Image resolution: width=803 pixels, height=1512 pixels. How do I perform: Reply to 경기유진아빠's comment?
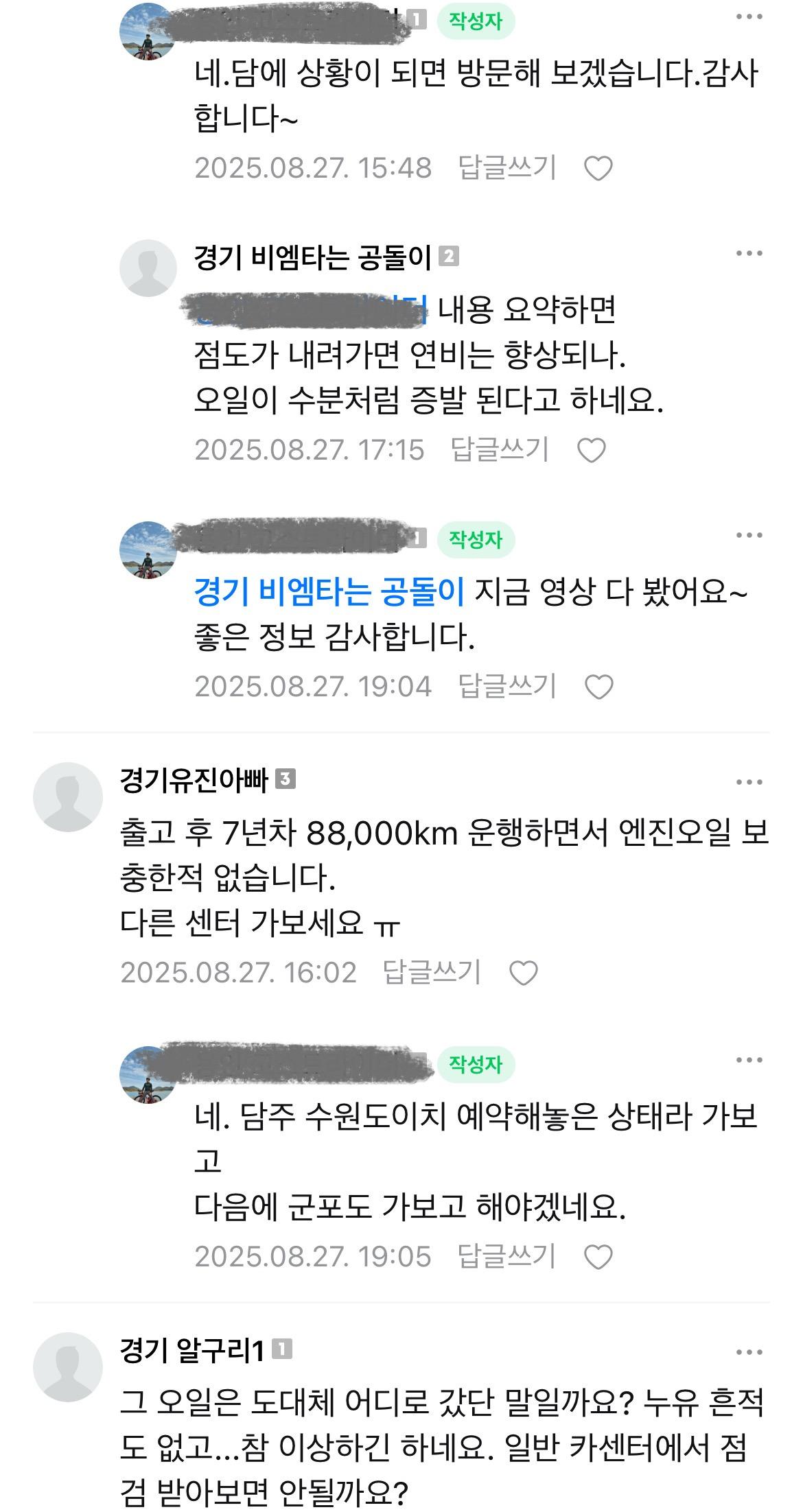[x=432, y=972]
